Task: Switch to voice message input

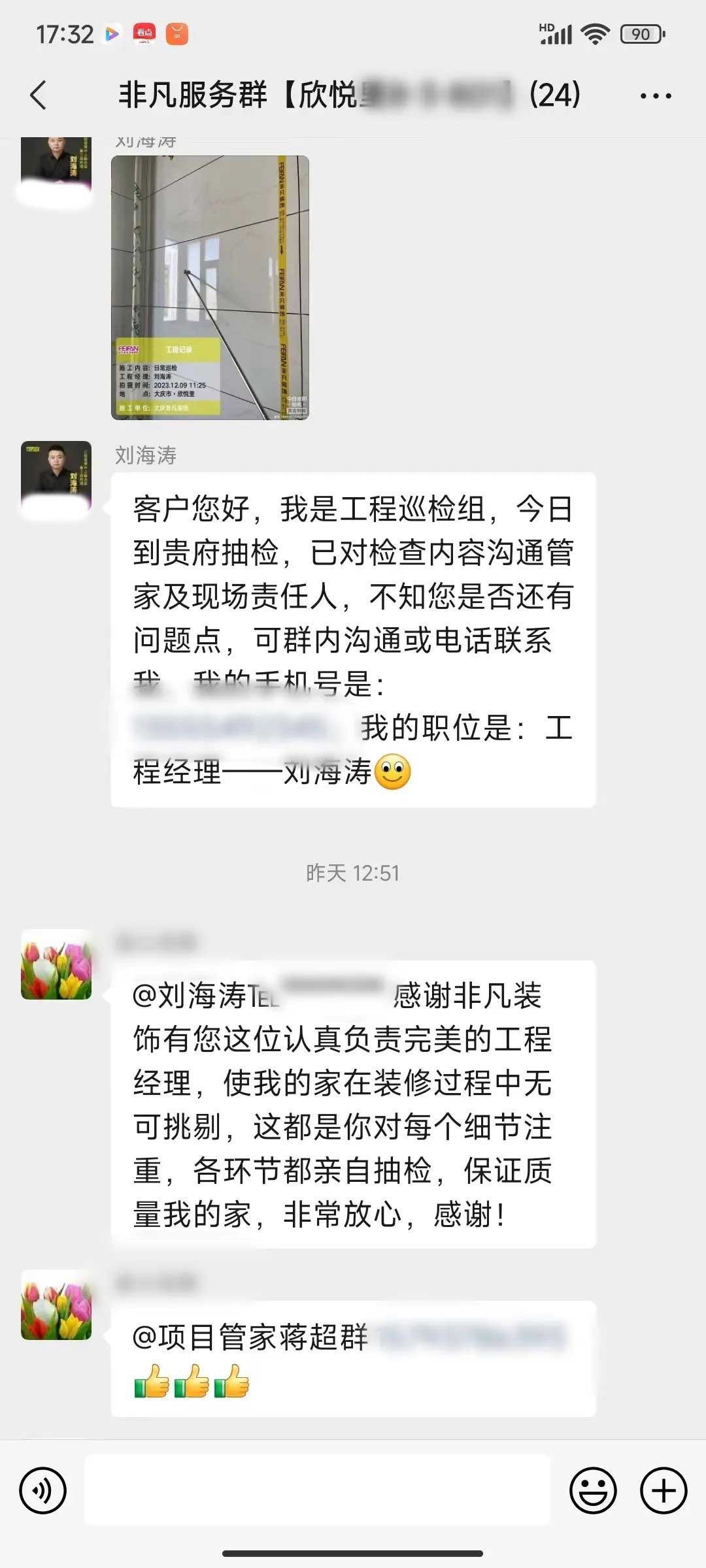Action: 43,1490
